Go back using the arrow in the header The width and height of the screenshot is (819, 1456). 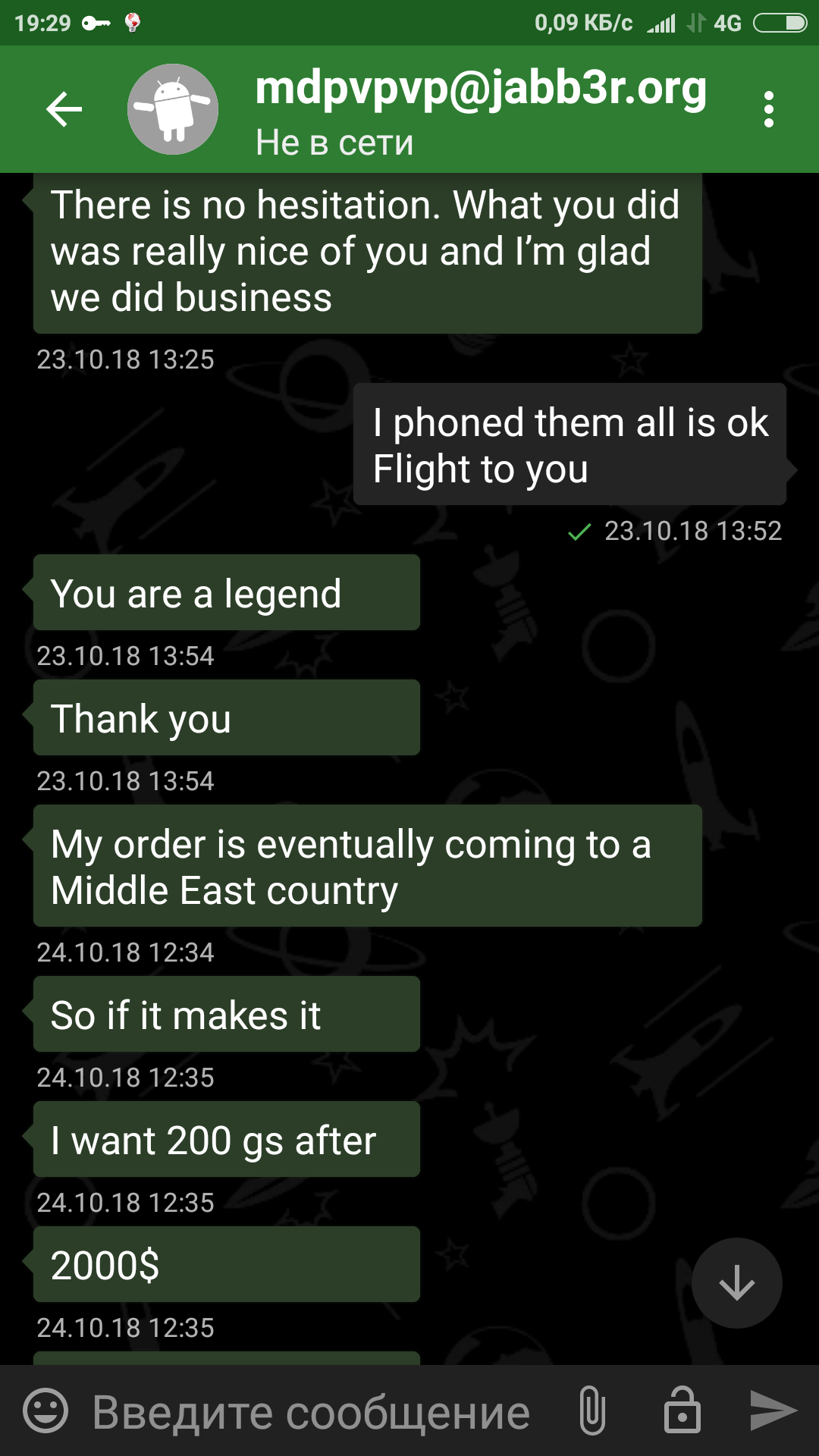point(64,109)
